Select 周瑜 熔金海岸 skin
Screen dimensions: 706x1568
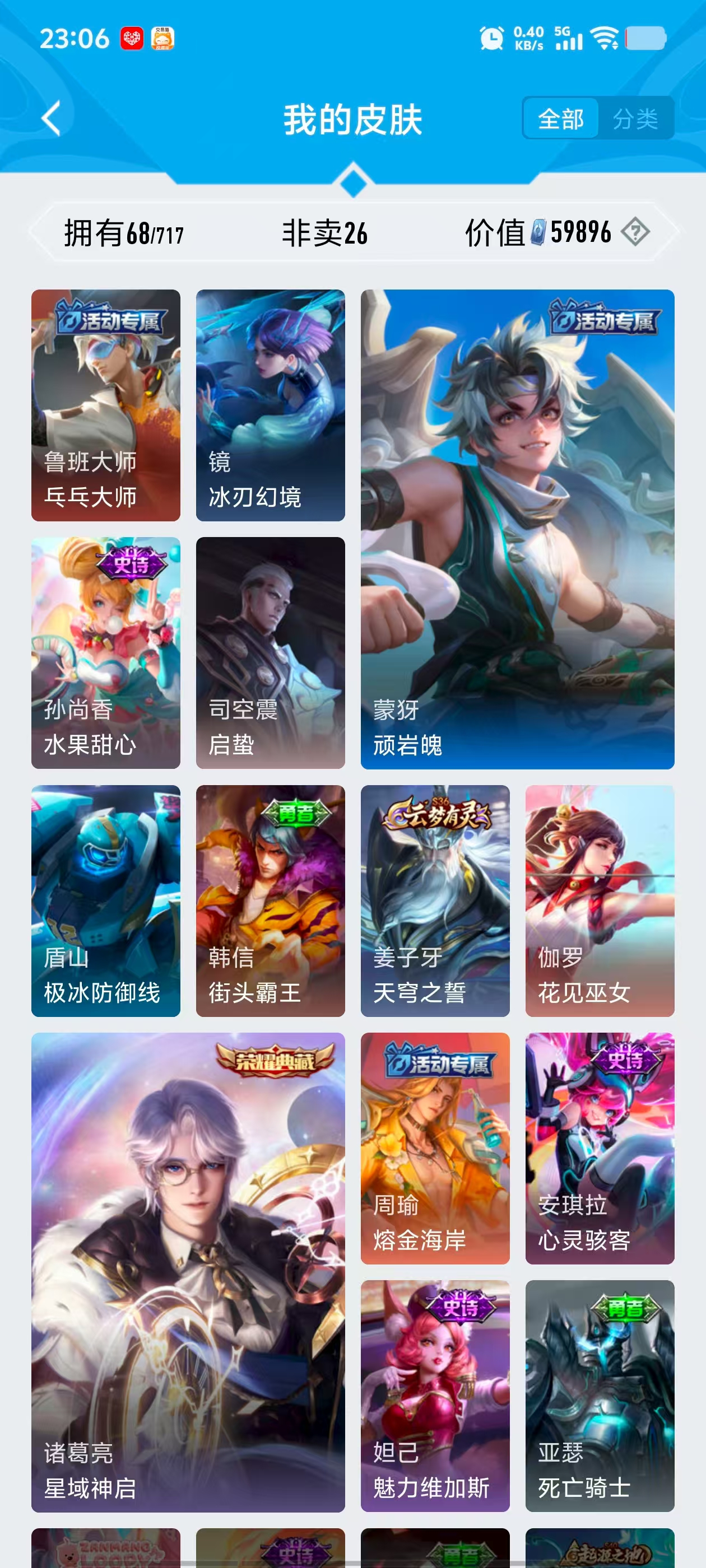(x=435, y=1148)
